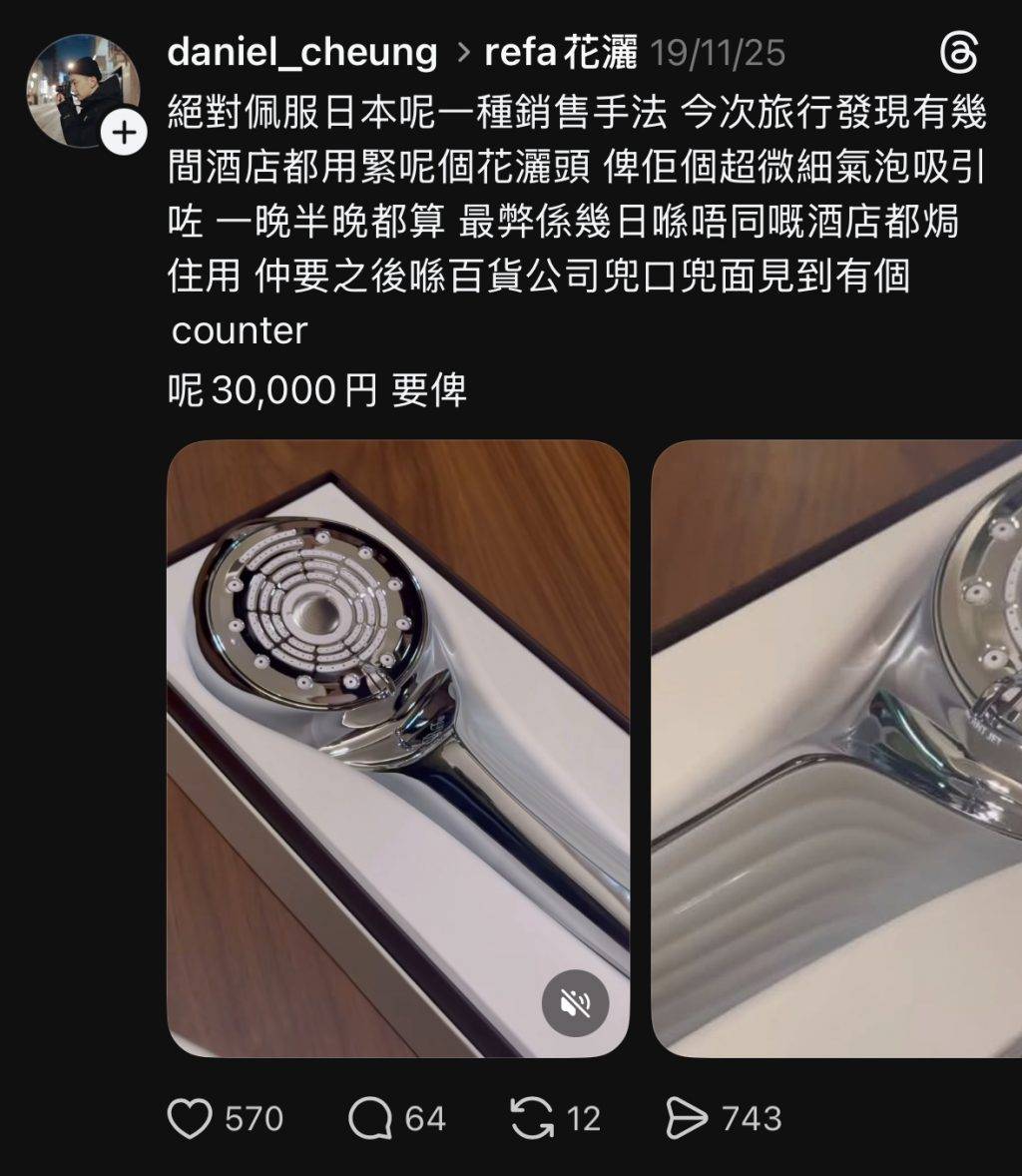Open the refa 花灑 topic tag
The height and width of the screenshot is (1176, 1022).
click(x=560, y=53)
